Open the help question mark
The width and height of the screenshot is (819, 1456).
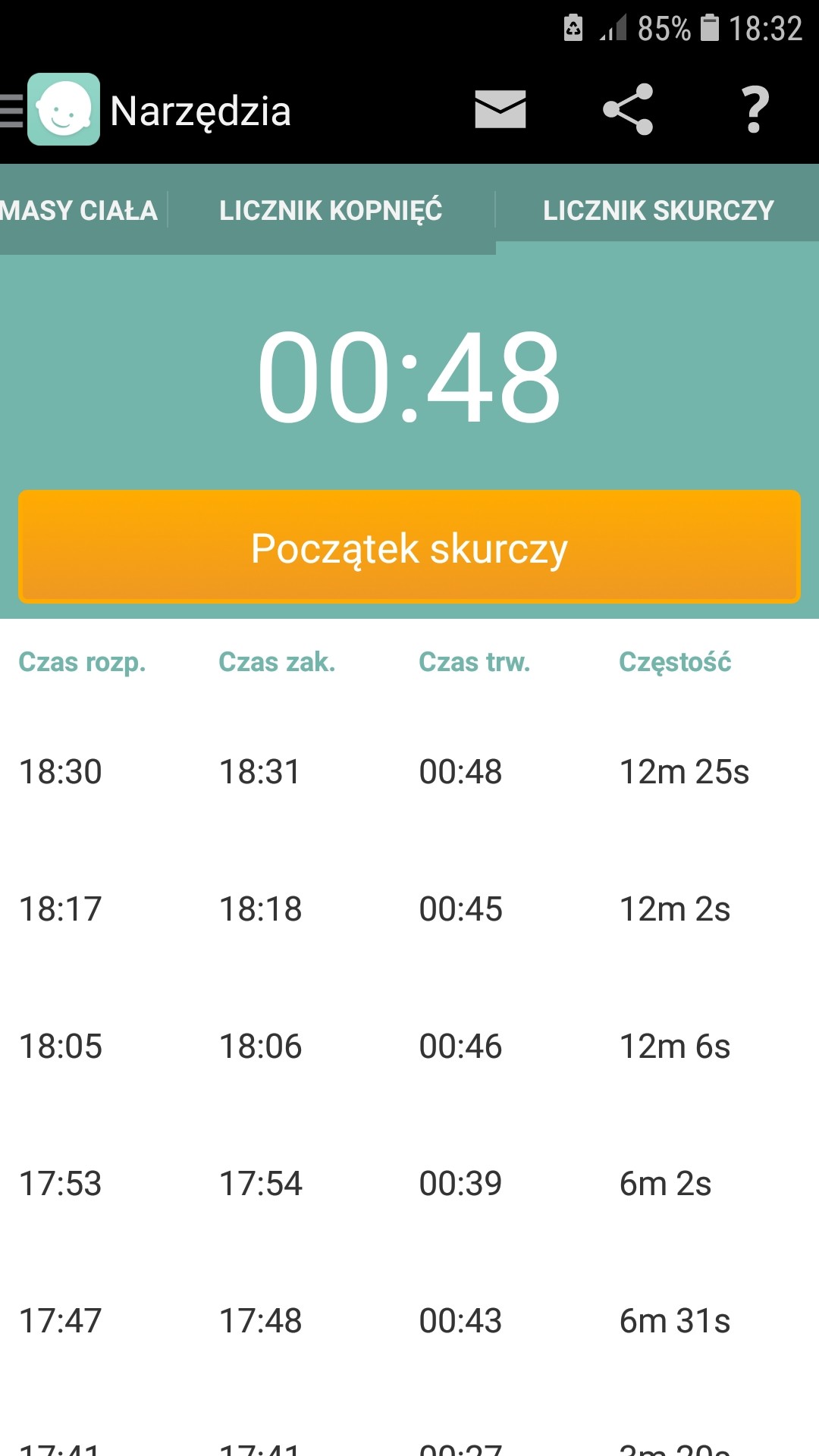(754, 110)
